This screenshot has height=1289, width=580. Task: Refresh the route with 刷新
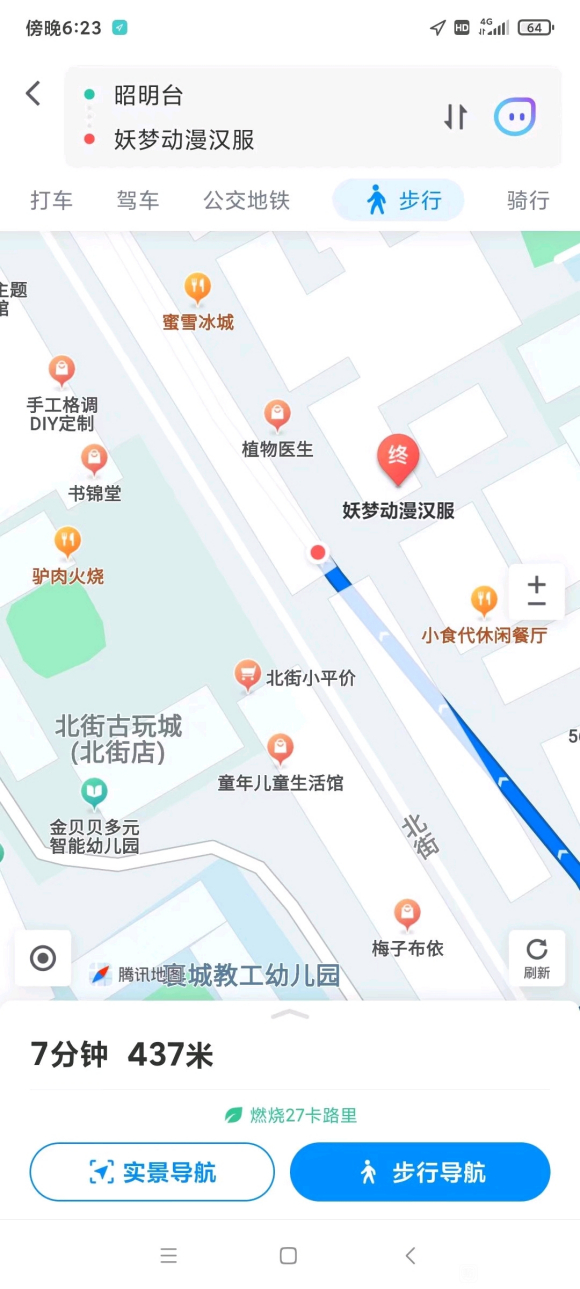point(537,959)
